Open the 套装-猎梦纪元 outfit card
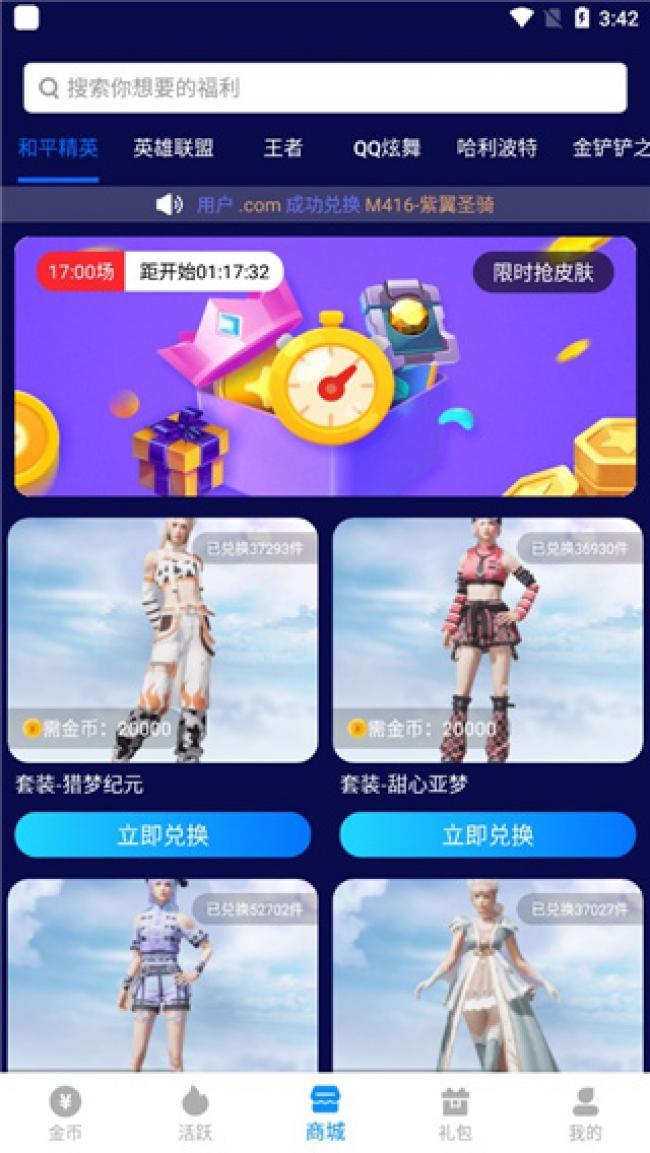The image size is (650, 1153). (163, 640)
